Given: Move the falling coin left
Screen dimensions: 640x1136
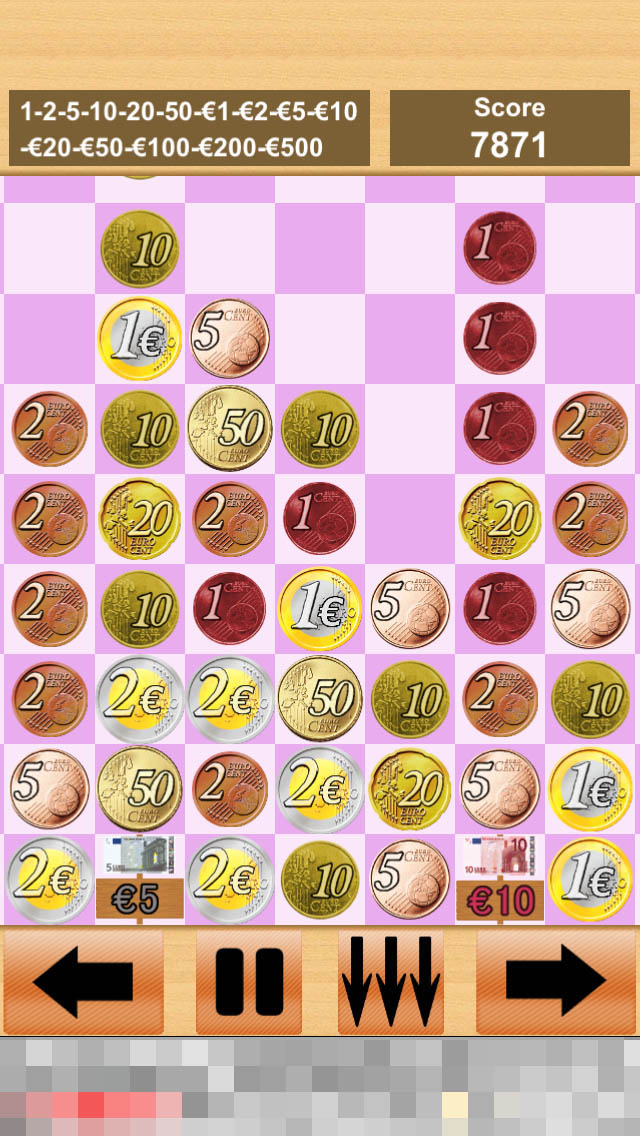Looking at the screenshot, I should (83, 982).
